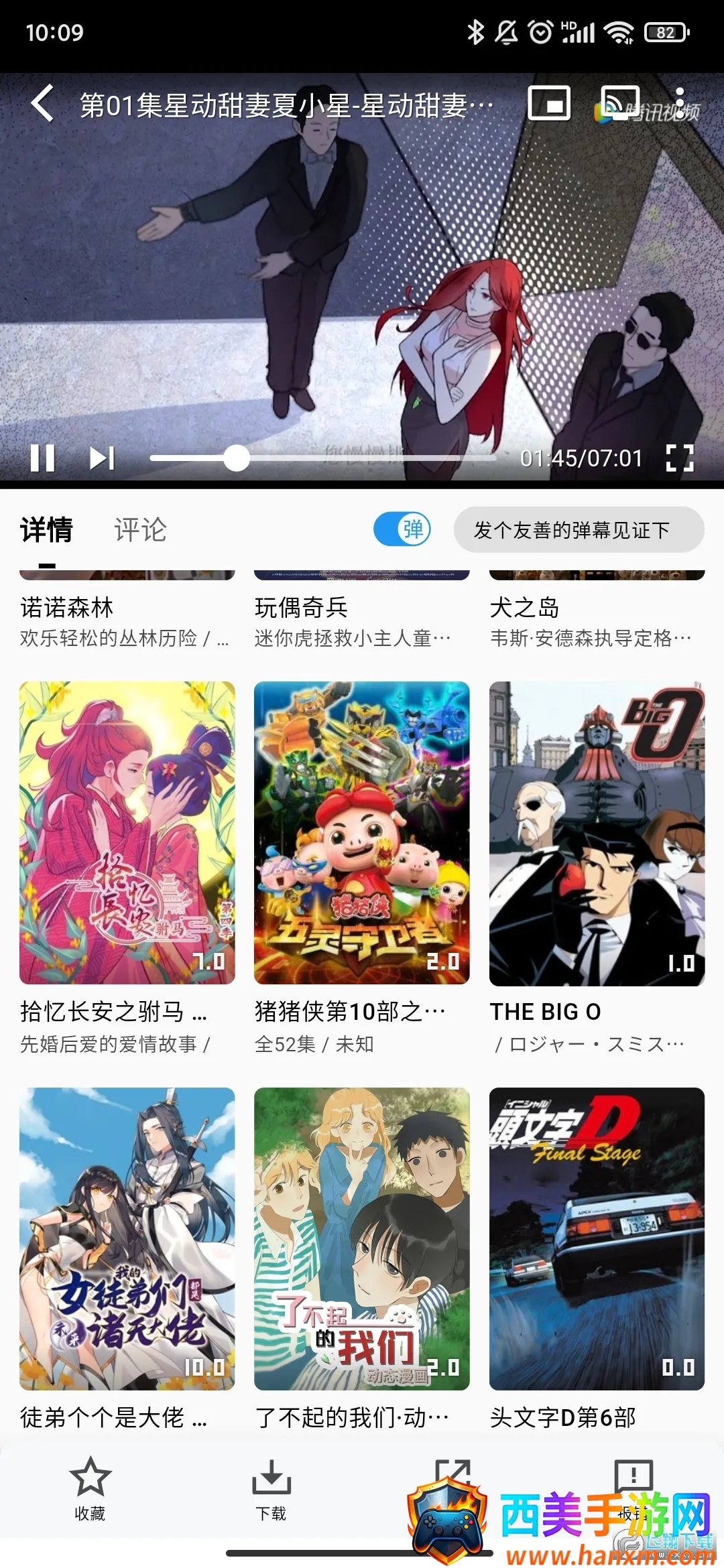Screen dimensions: 724x1568
Task: Tap the video progress bar
Action: click(x=322, y=458)
